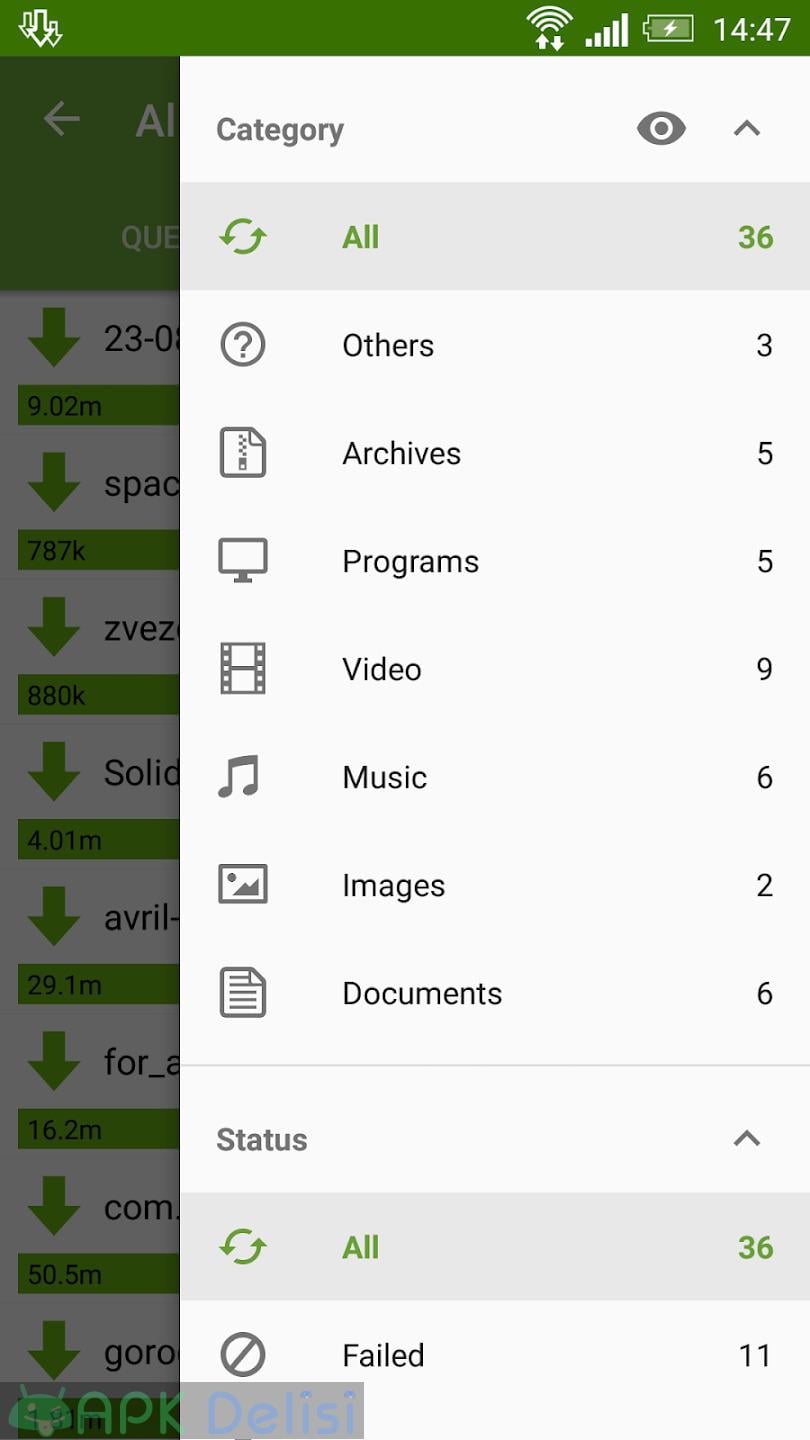Show Failed downloads
Viewport: 810px width, 1440px height.
[494, 1355]
